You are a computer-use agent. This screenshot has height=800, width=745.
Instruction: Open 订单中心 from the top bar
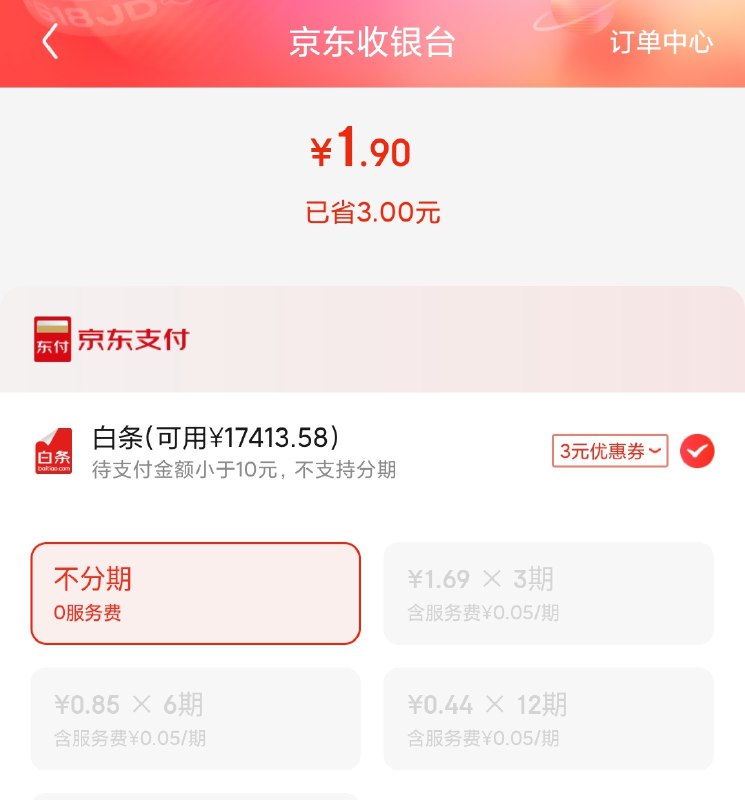click(661, 43)
